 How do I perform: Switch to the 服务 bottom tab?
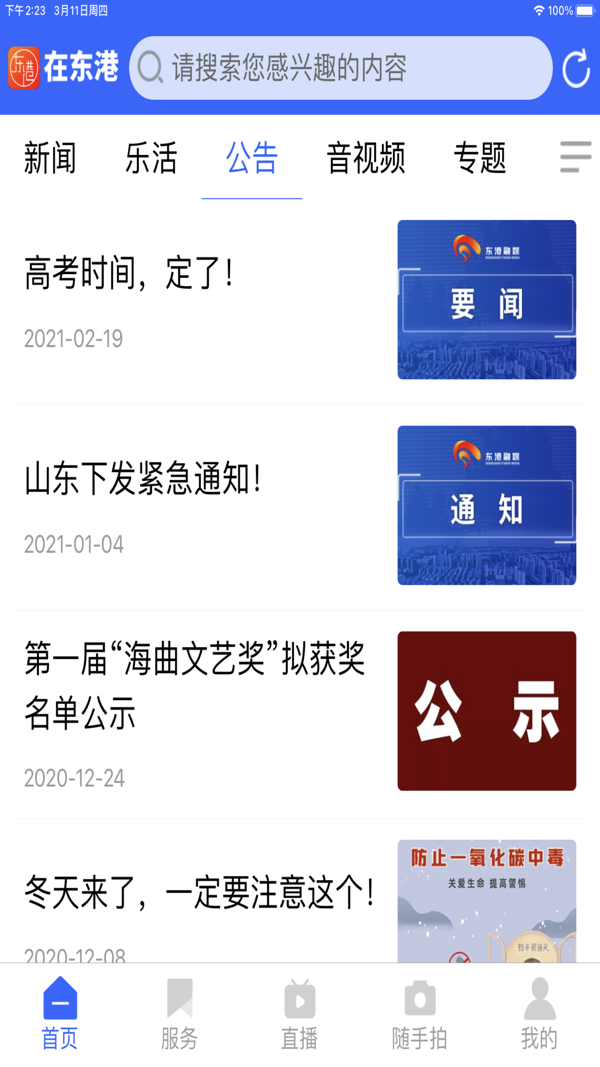(180, 1014)
